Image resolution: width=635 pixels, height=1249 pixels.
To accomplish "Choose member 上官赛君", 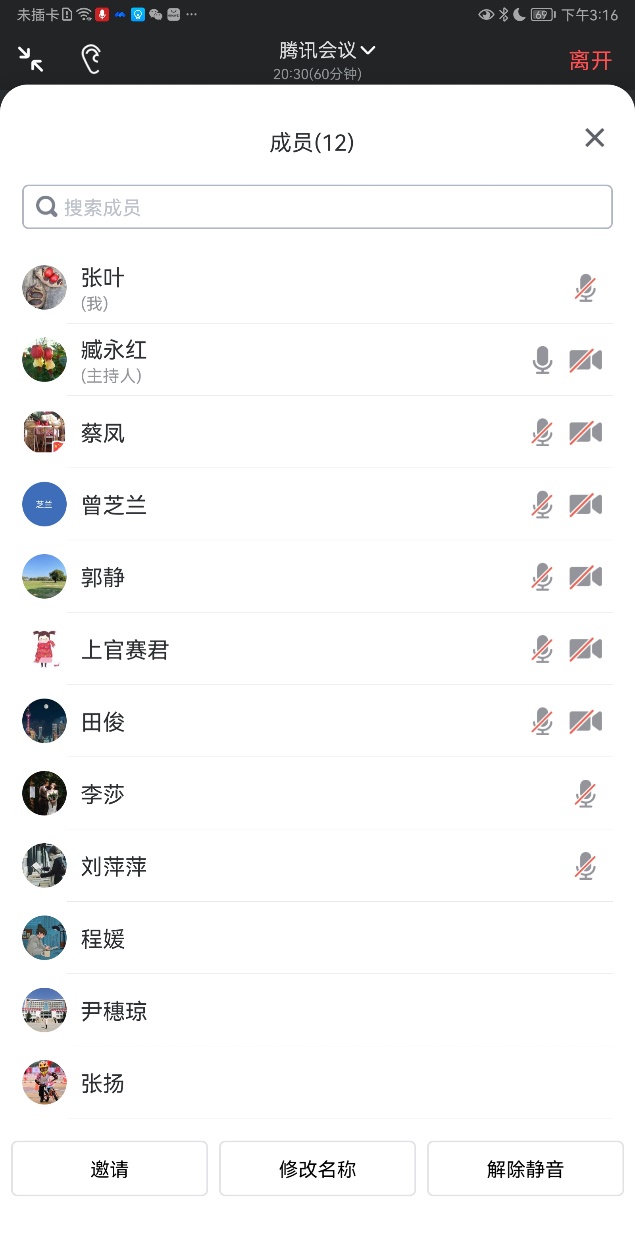I will click(300, 650).
